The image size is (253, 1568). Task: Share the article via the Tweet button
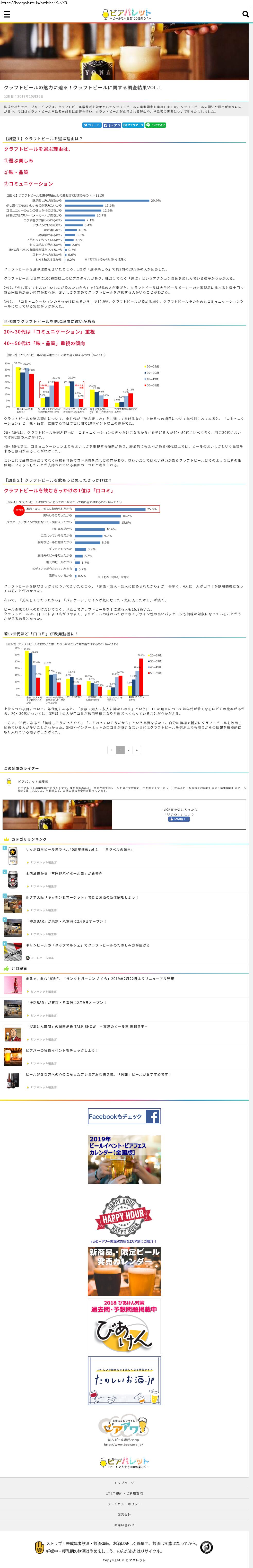pyautogui.click(x=92, y=125)
